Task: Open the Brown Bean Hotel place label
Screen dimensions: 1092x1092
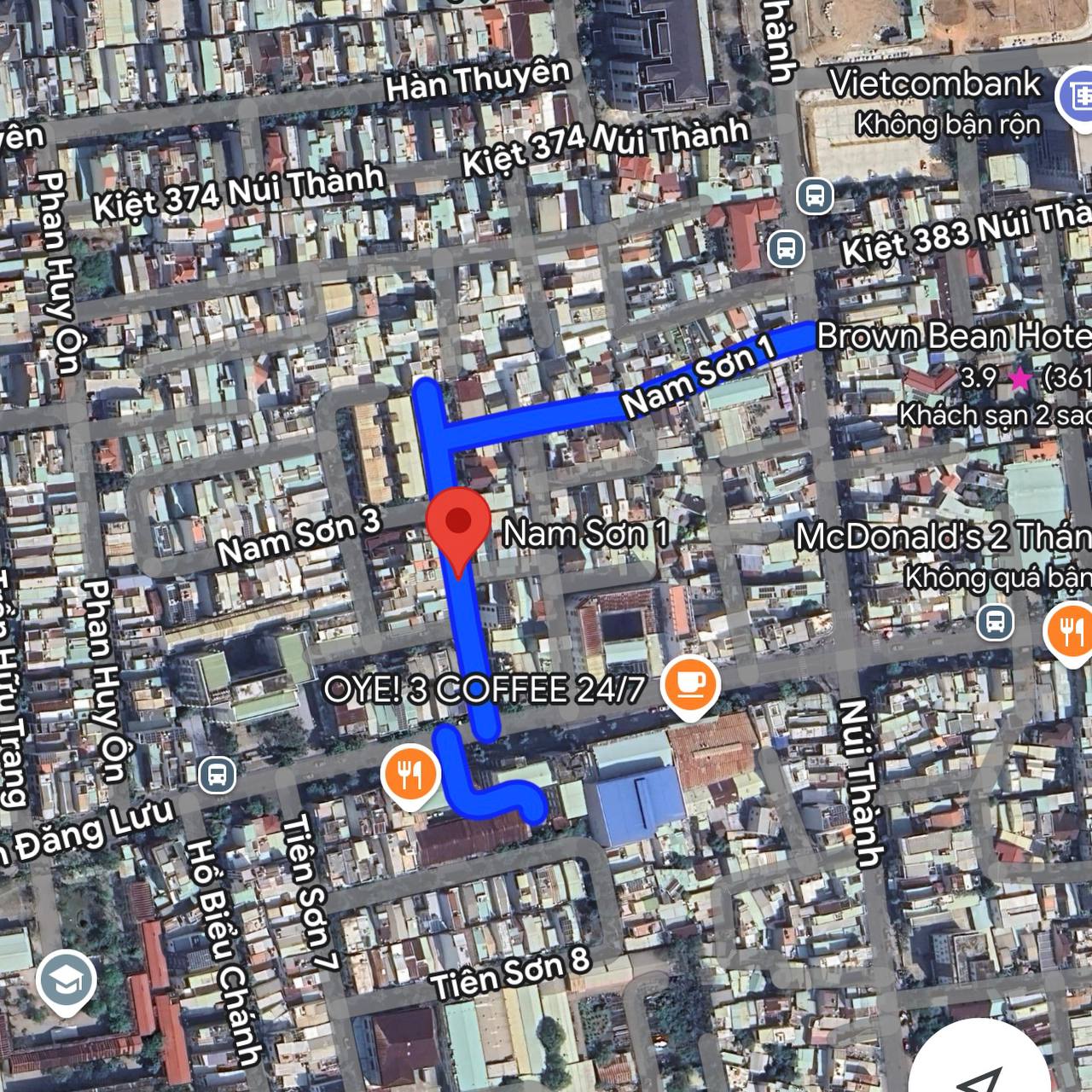Action: (953, 336)
